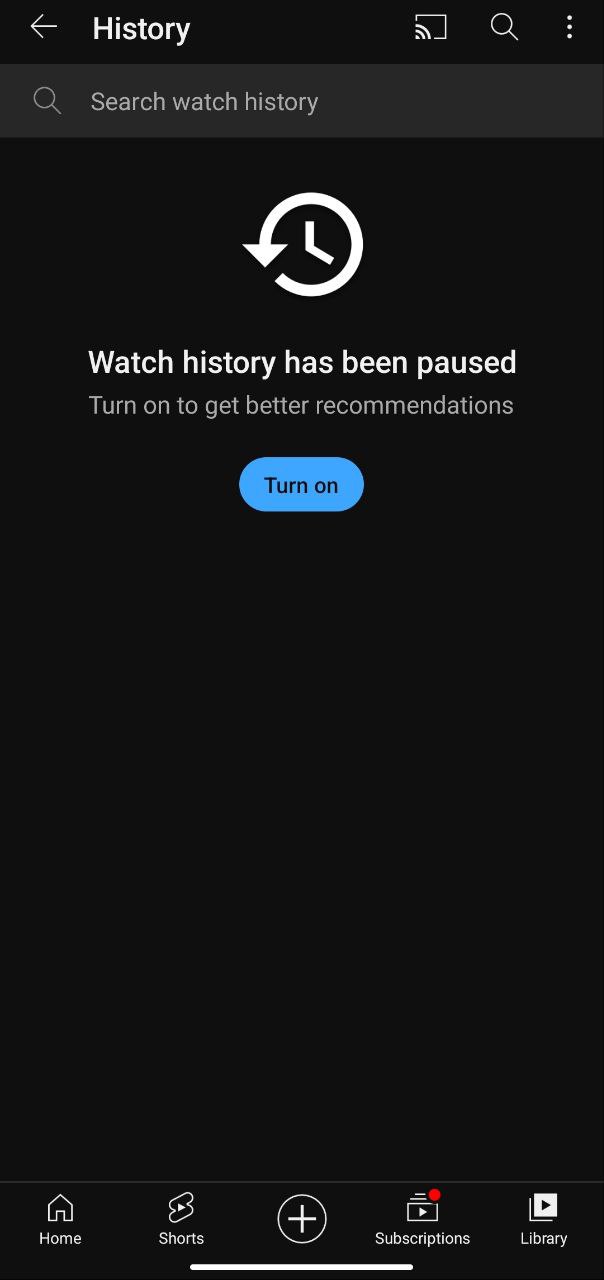
Task: Open the Subscriptions tab
Action: (422, 1219)
